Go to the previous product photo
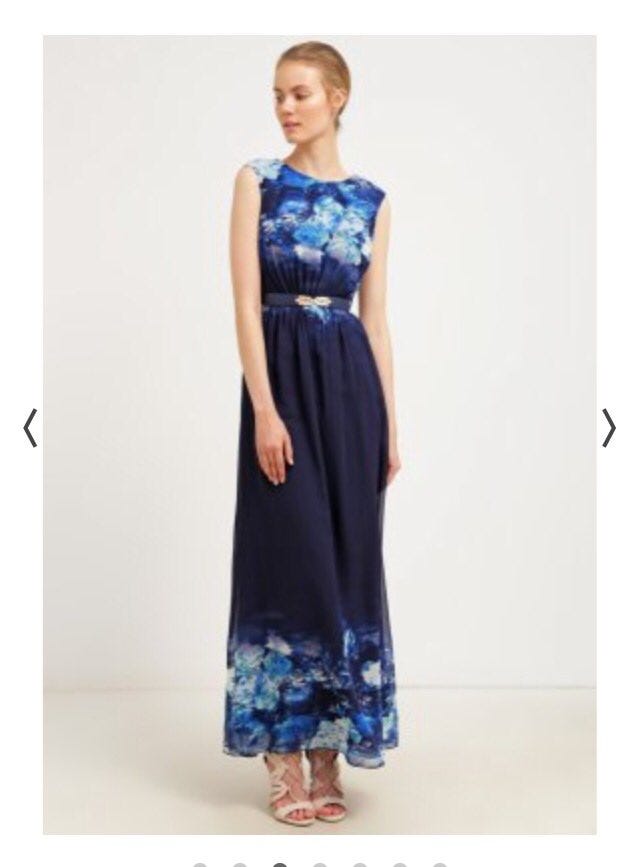Image resolution: width=622 pixels, height=867 pixels. pos(30,428)
